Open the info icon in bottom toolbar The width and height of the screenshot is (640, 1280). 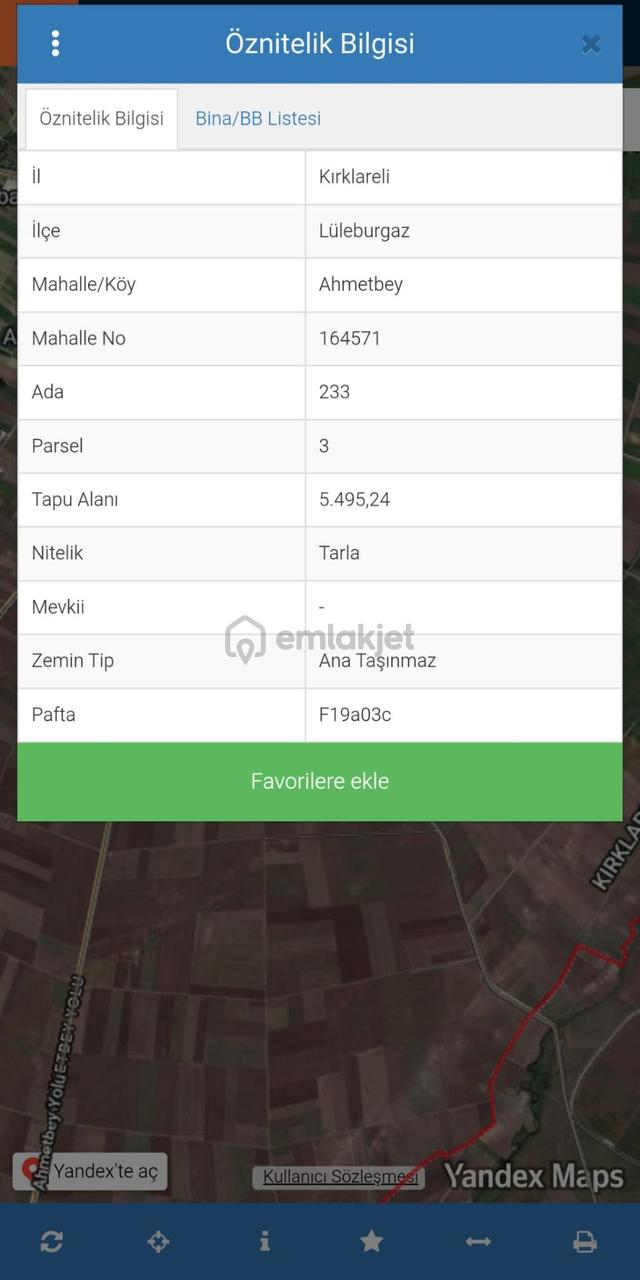pos(264,1241)
